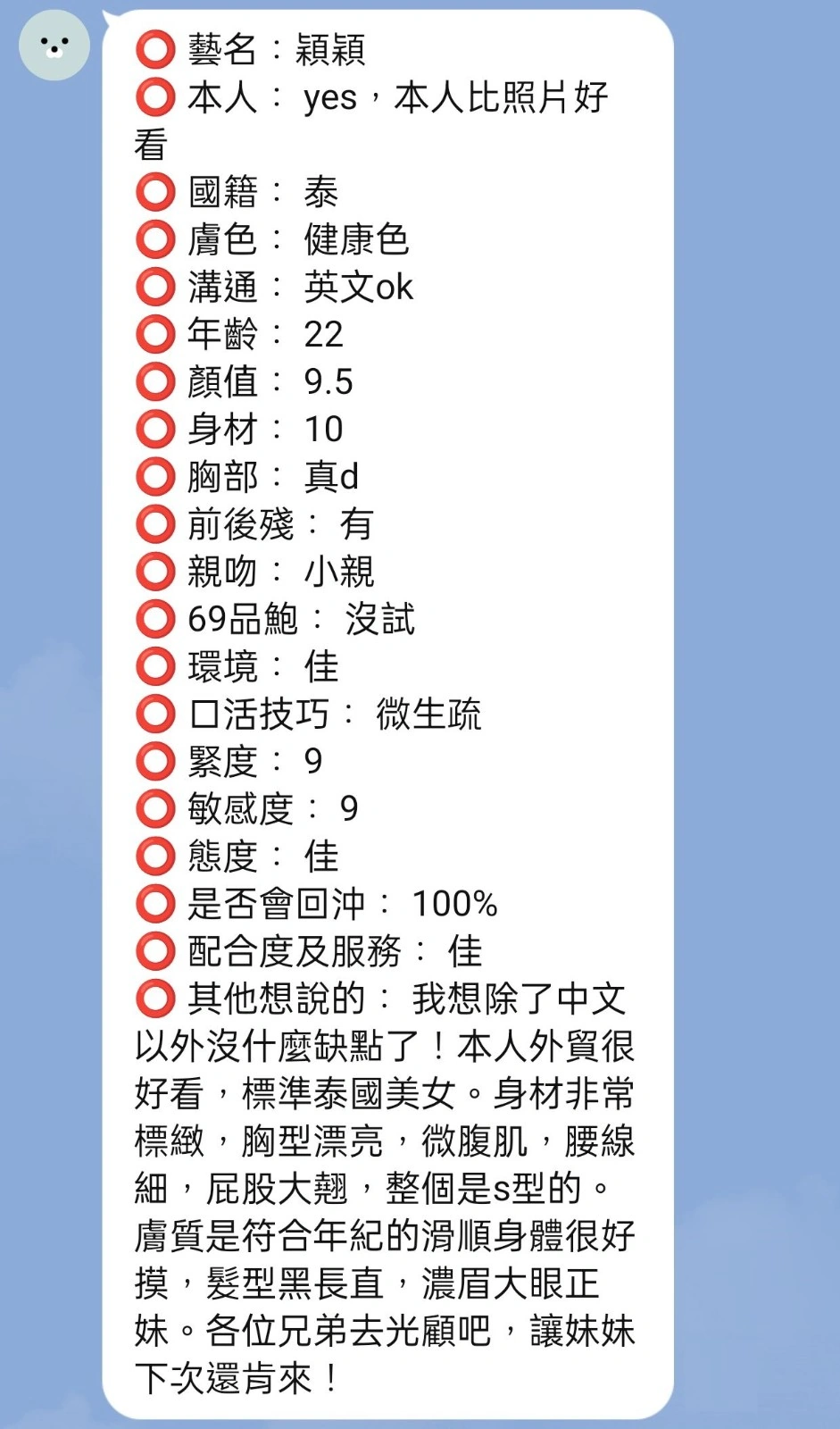Open the sender's profile avatar

(x=54, y=46)
